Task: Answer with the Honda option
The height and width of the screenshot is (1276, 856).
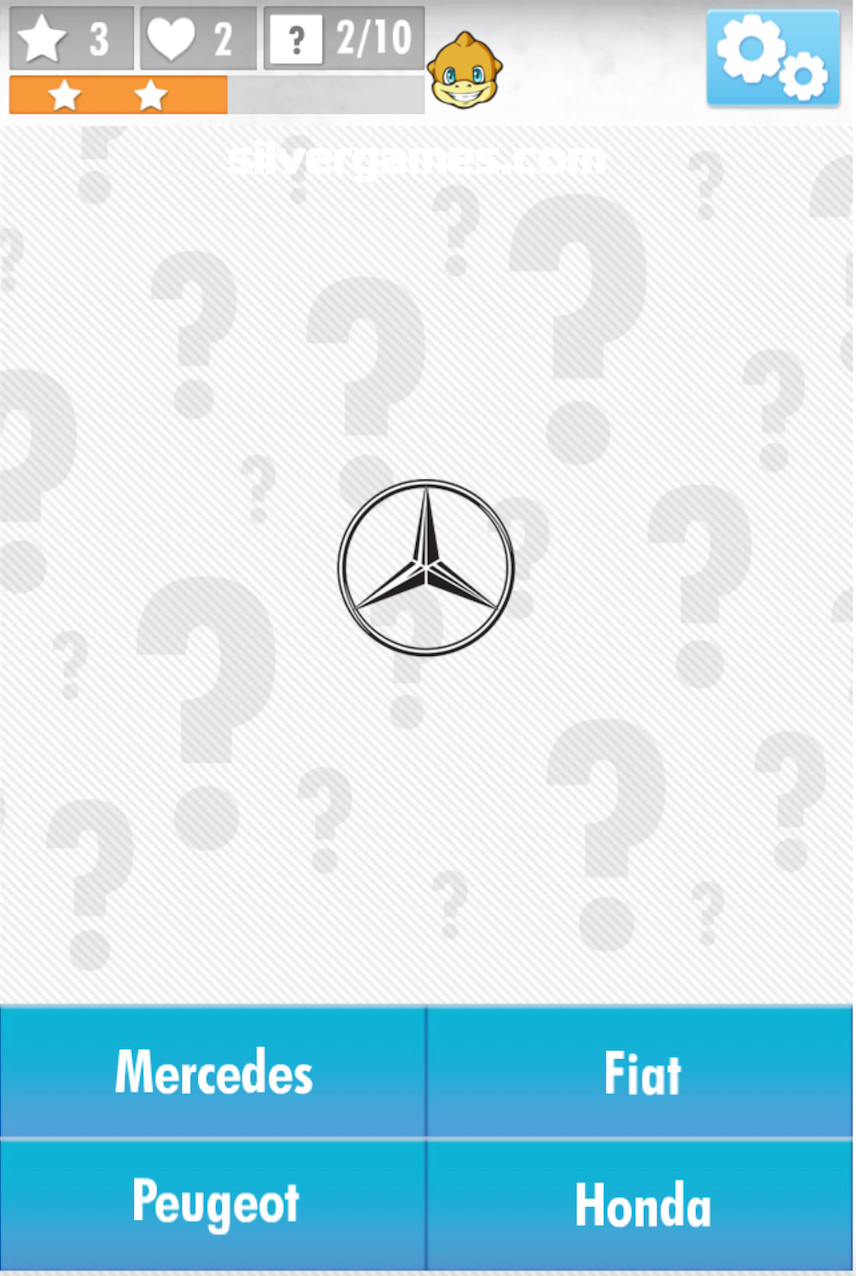Action: [641, 1203]
